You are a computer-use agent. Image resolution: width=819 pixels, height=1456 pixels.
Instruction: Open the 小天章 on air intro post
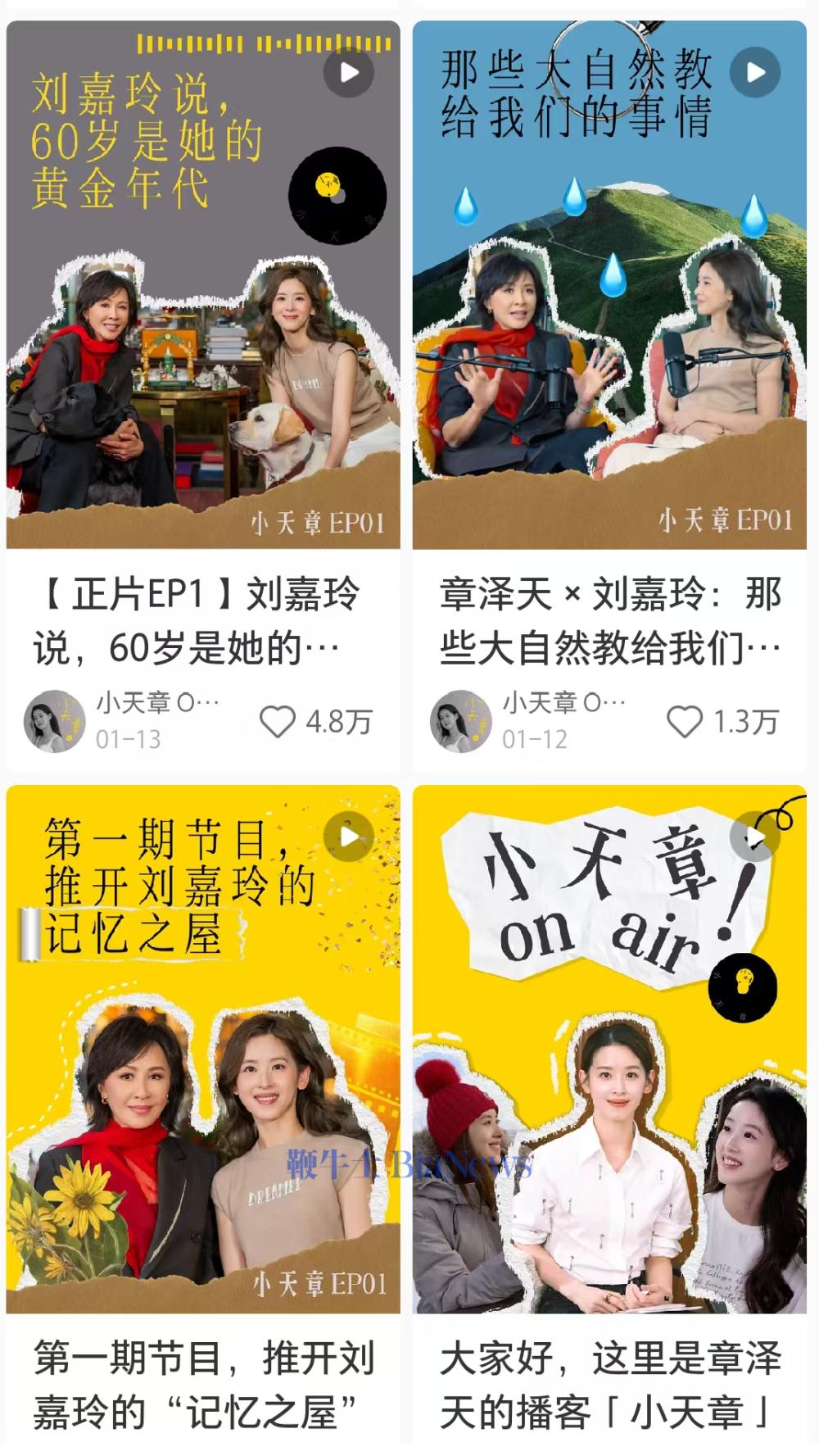(609, 1049)
